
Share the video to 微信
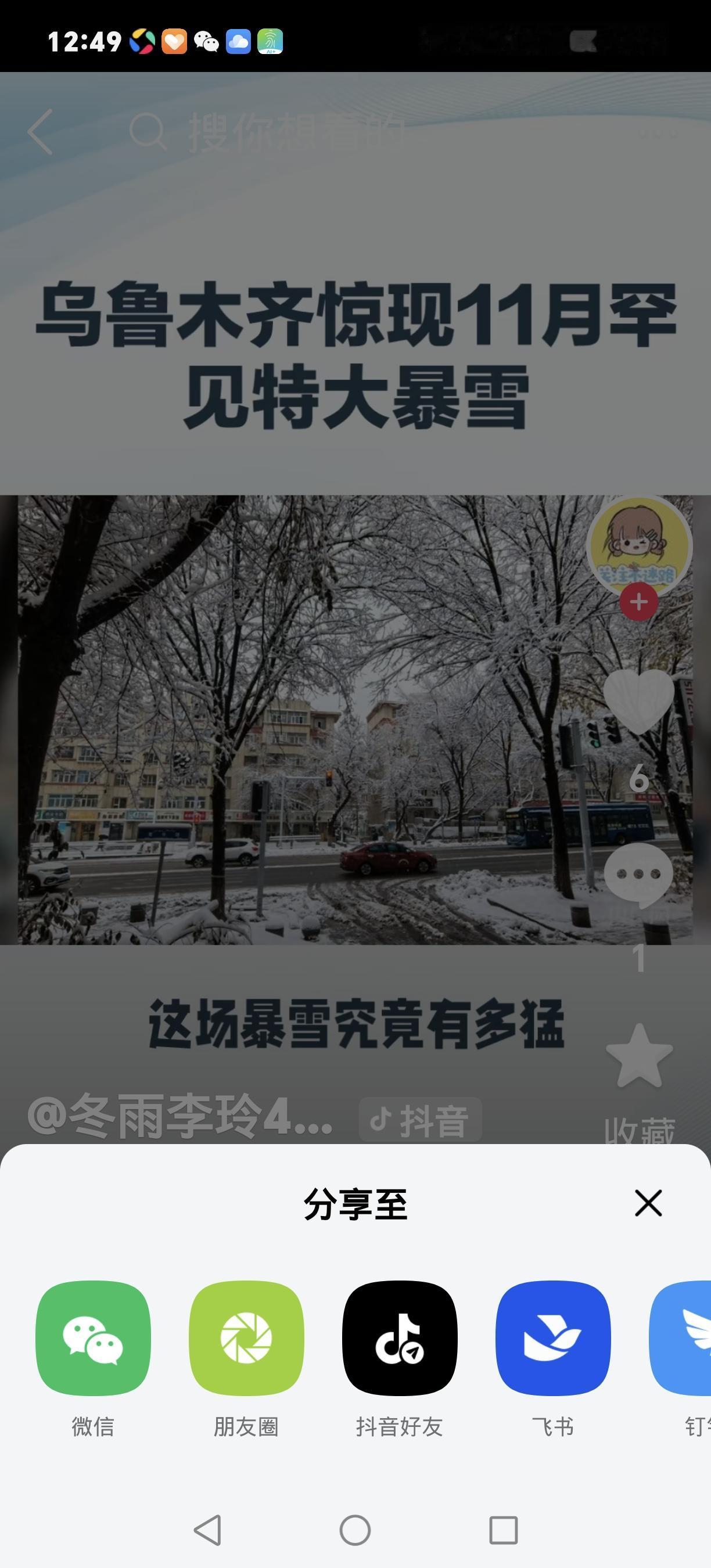click(94, 1341)
